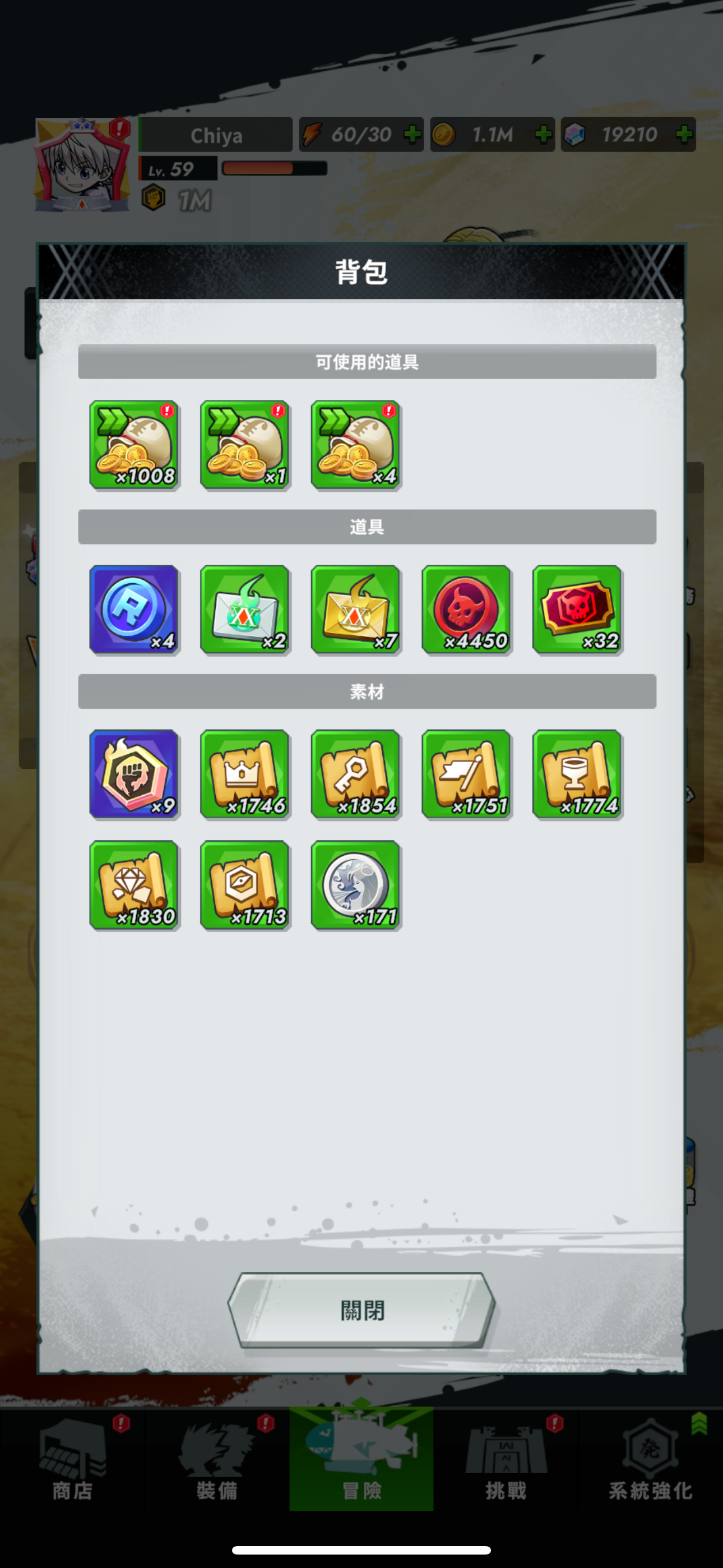Screen dimensions: 723x1568
Task: Select the coin bag item with x1
Action: click(x=245, y=445)
